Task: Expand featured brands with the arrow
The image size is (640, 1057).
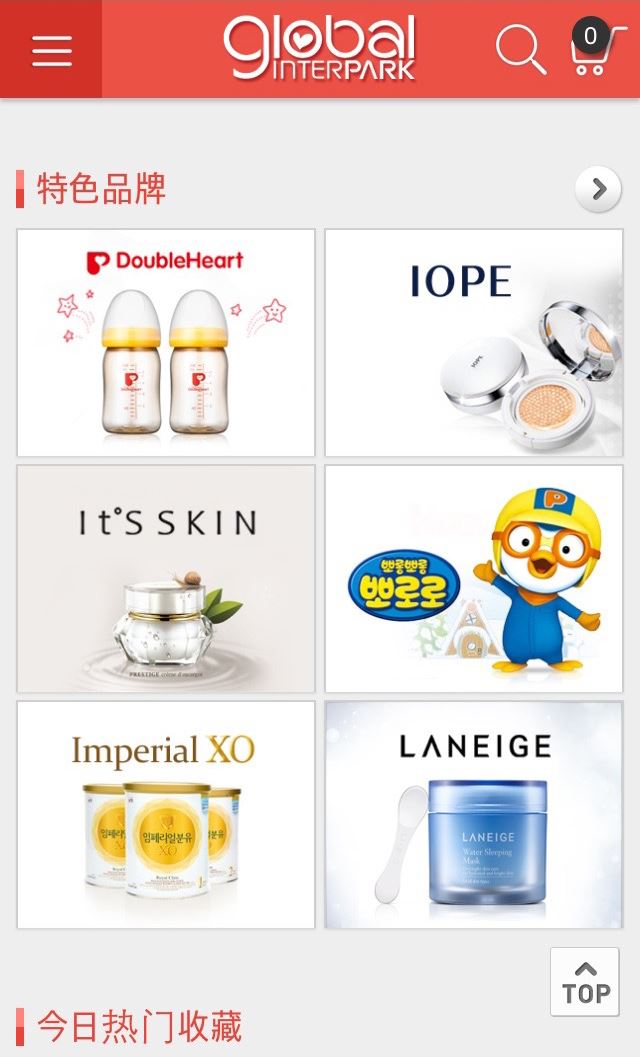Action: [598, 189]
